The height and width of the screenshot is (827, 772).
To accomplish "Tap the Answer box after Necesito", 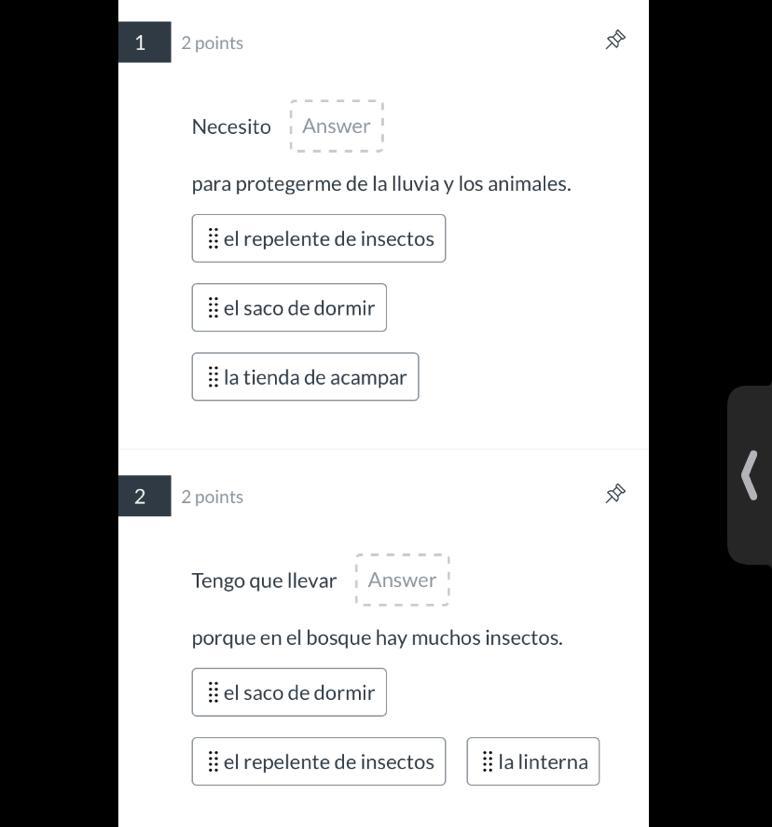I will tap(337, 126).
